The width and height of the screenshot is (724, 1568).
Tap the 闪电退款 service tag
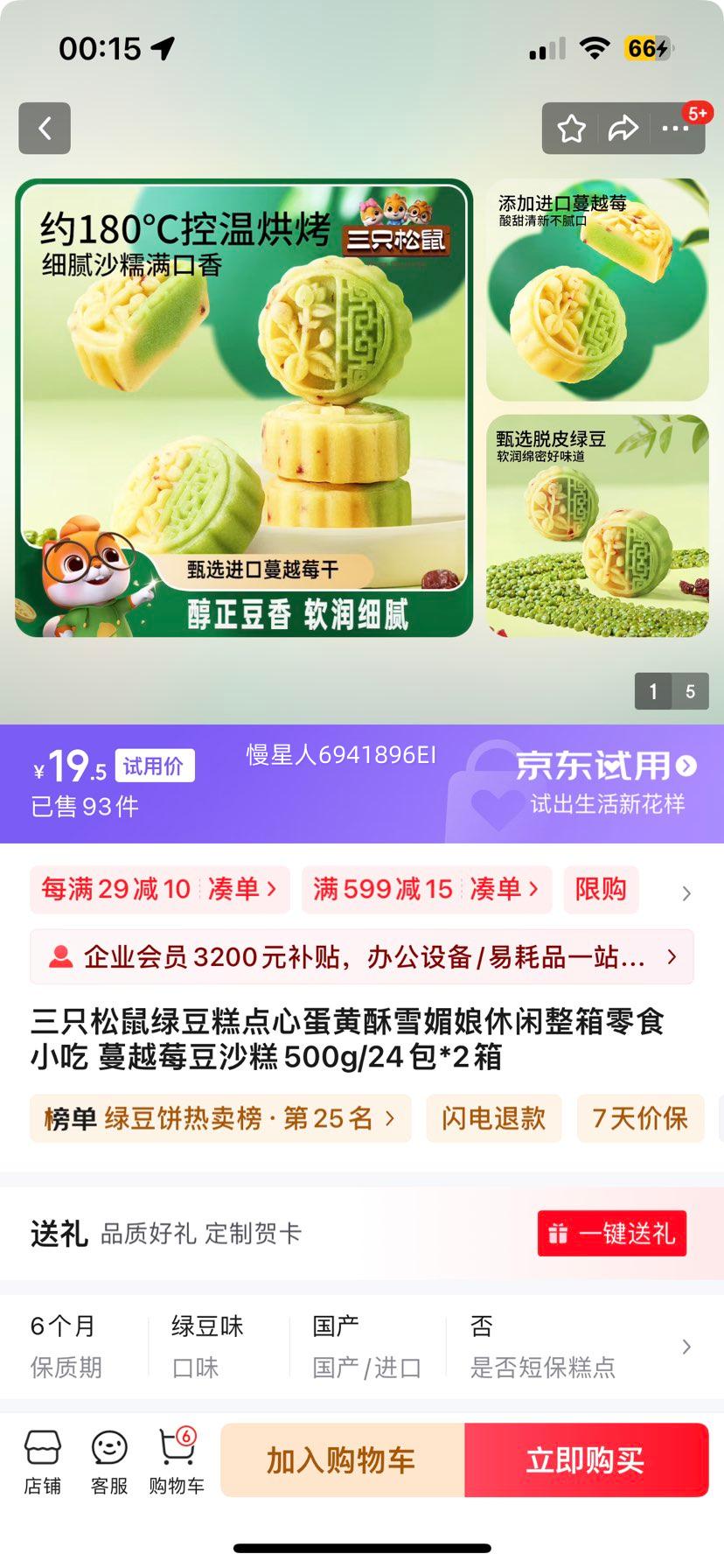[x=493, y=1118]
